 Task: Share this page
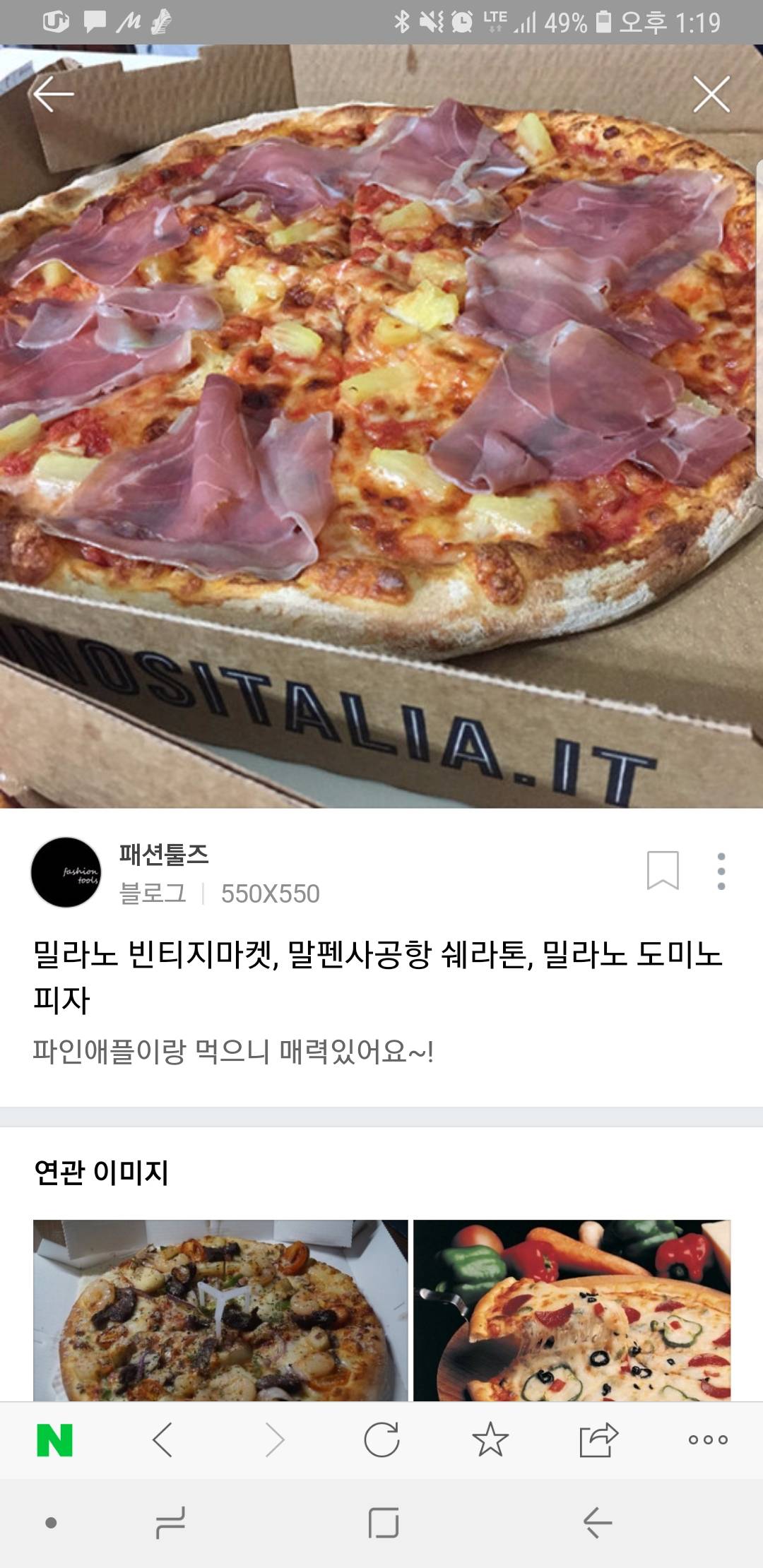pyautogui.click(x=598, y=1440)
